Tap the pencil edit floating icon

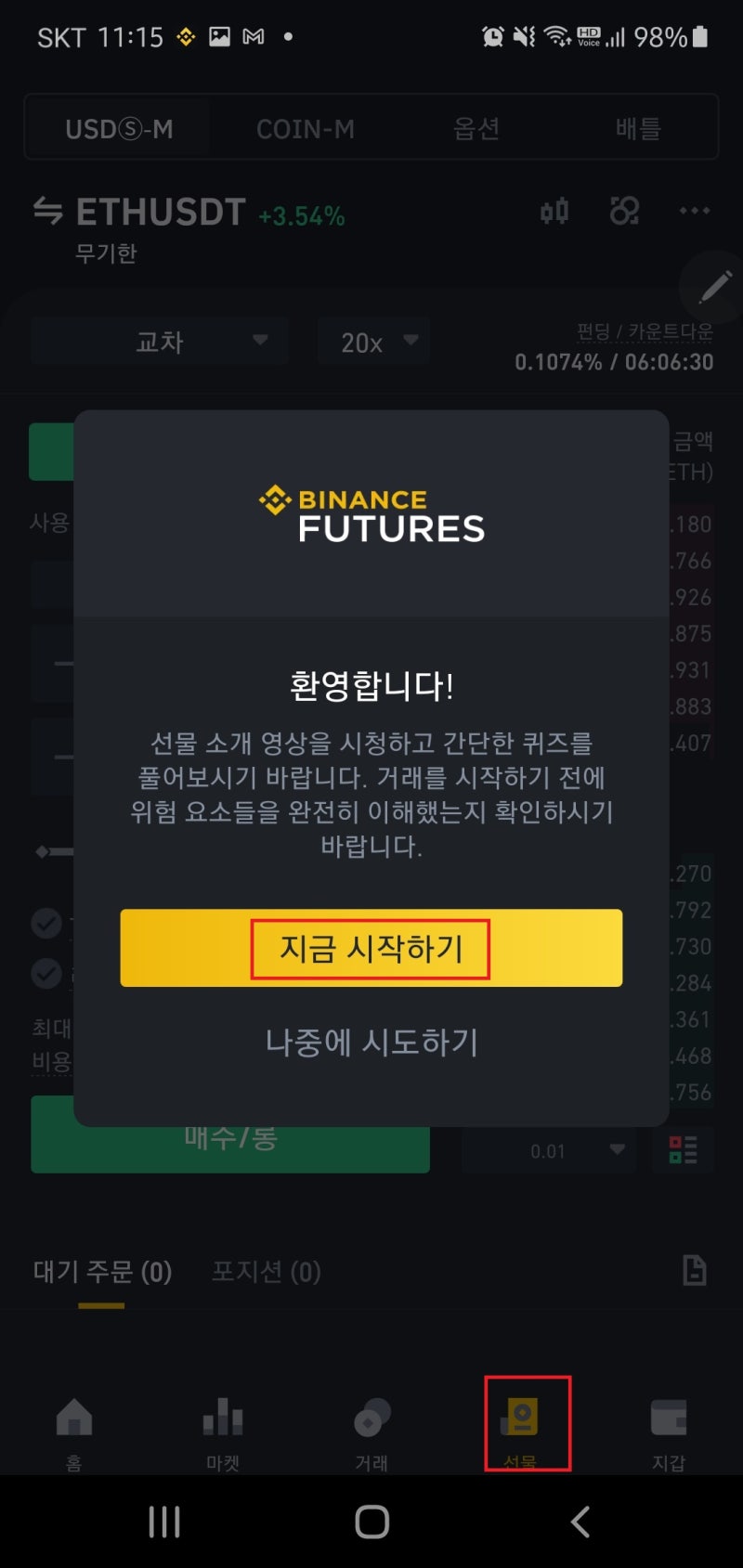coord(713,288)
